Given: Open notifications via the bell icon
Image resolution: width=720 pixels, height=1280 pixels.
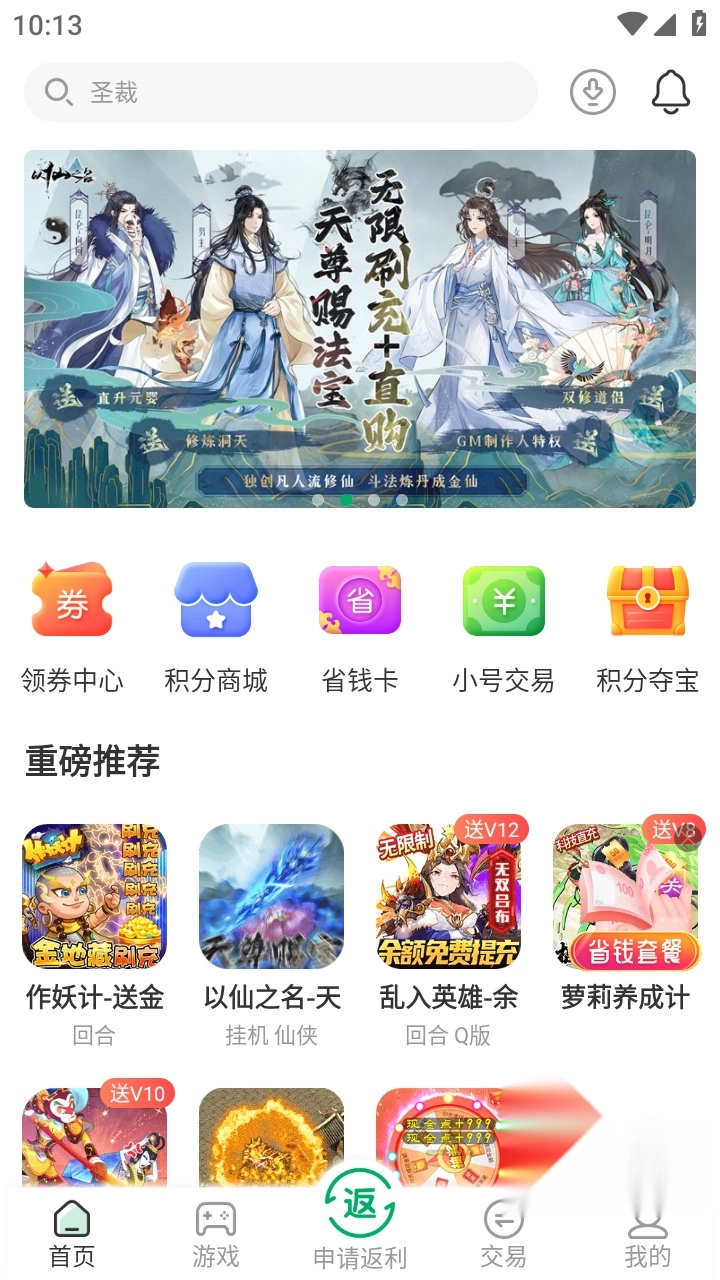Looking at the screenshot, I should pos(671,90).
